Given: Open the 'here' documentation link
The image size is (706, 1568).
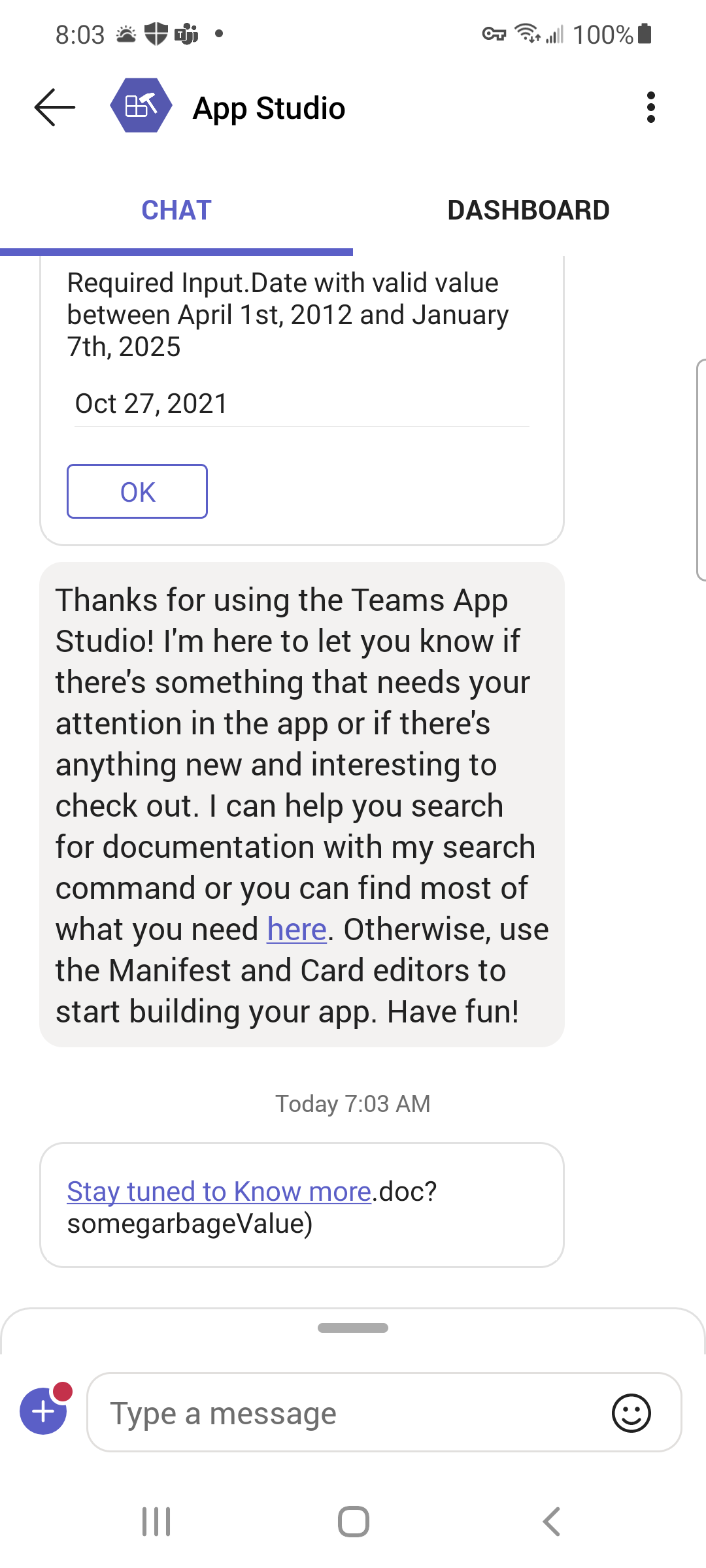Looking at the screenshot, I should tap(296, 929).
